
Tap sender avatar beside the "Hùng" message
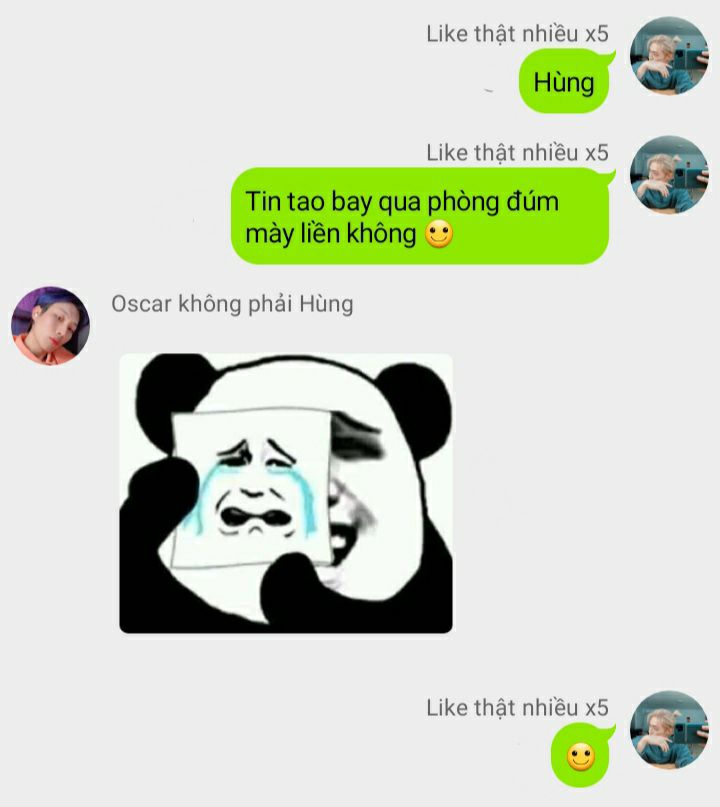click(x=668, y=56)
